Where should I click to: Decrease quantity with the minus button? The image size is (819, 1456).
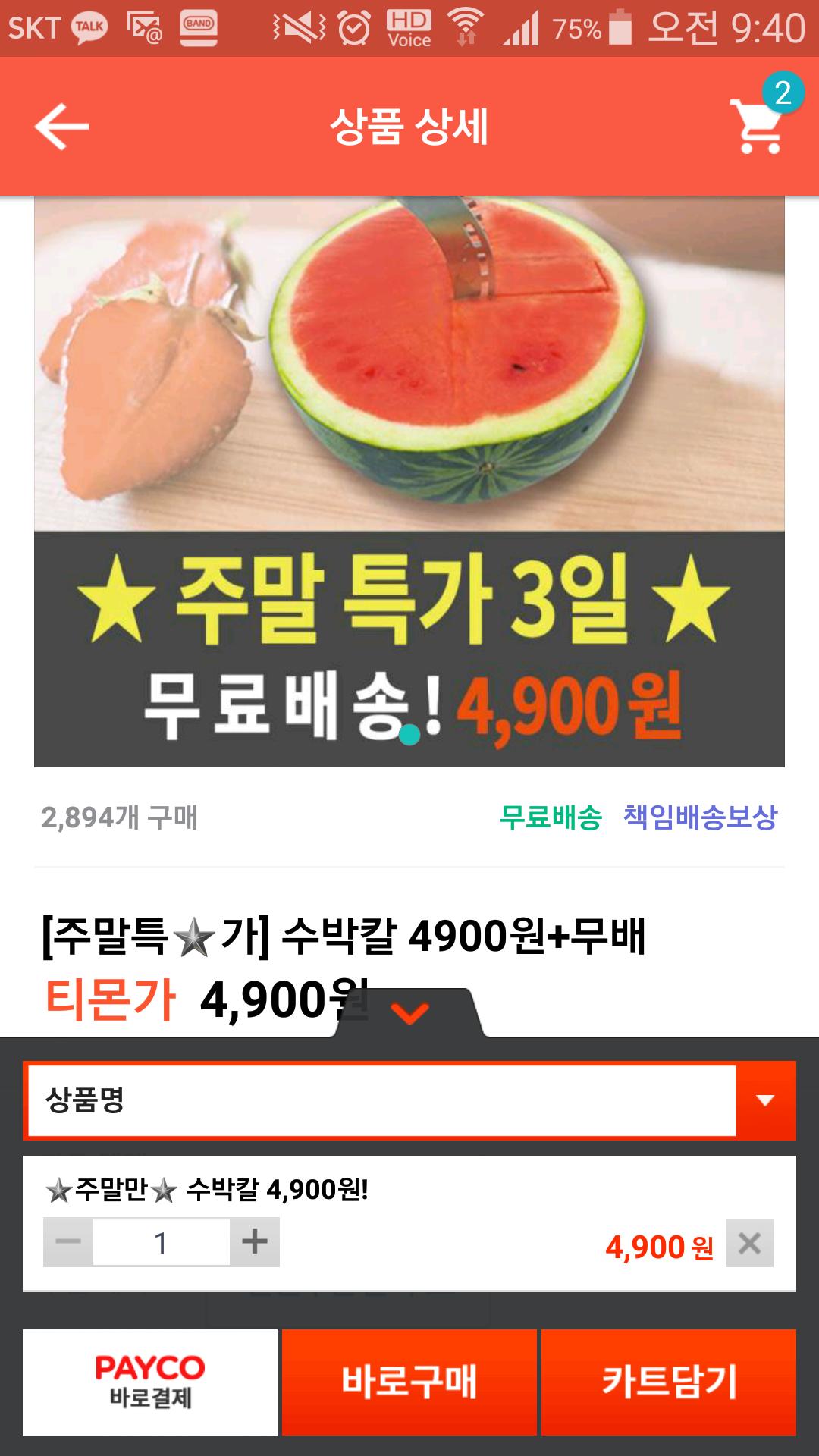pos(68,1242)
